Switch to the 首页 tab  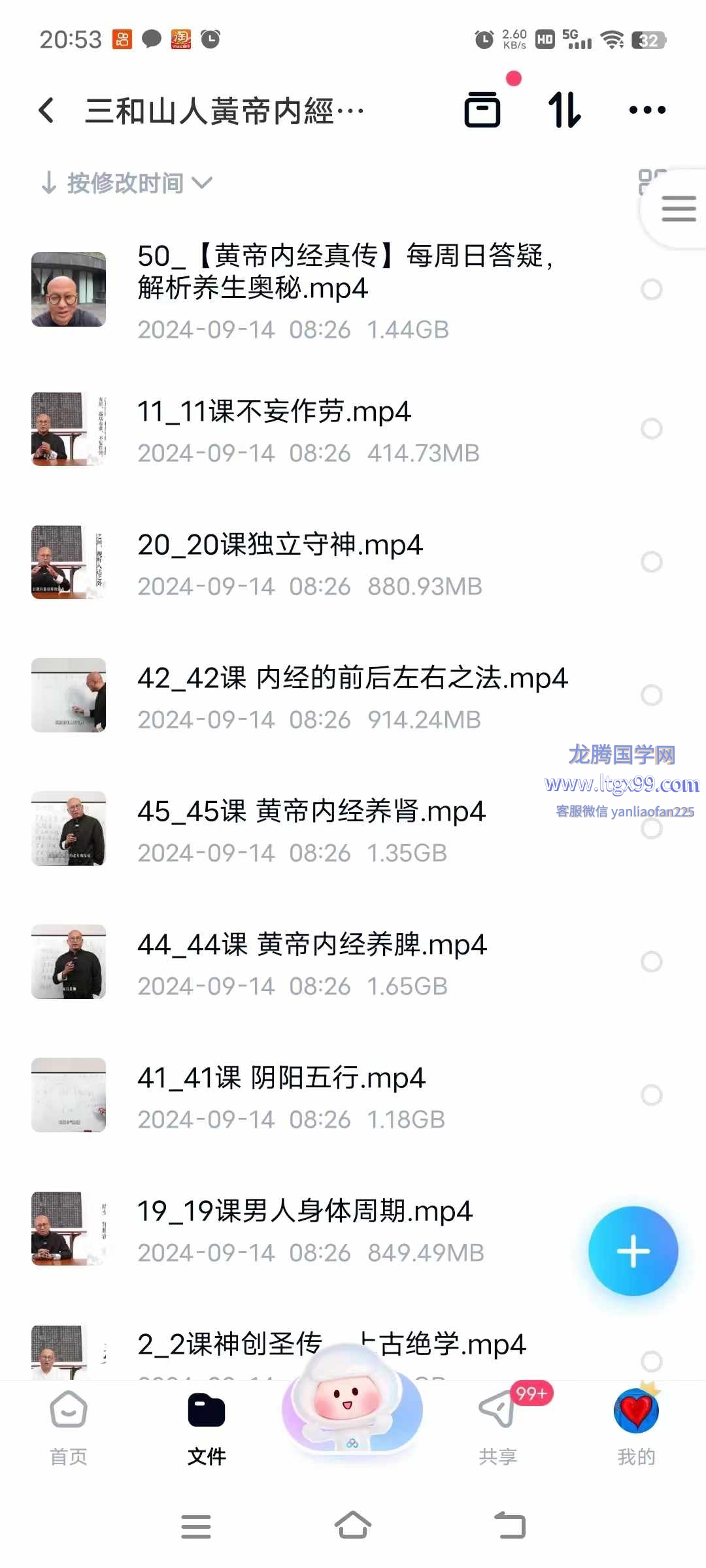69,1428
